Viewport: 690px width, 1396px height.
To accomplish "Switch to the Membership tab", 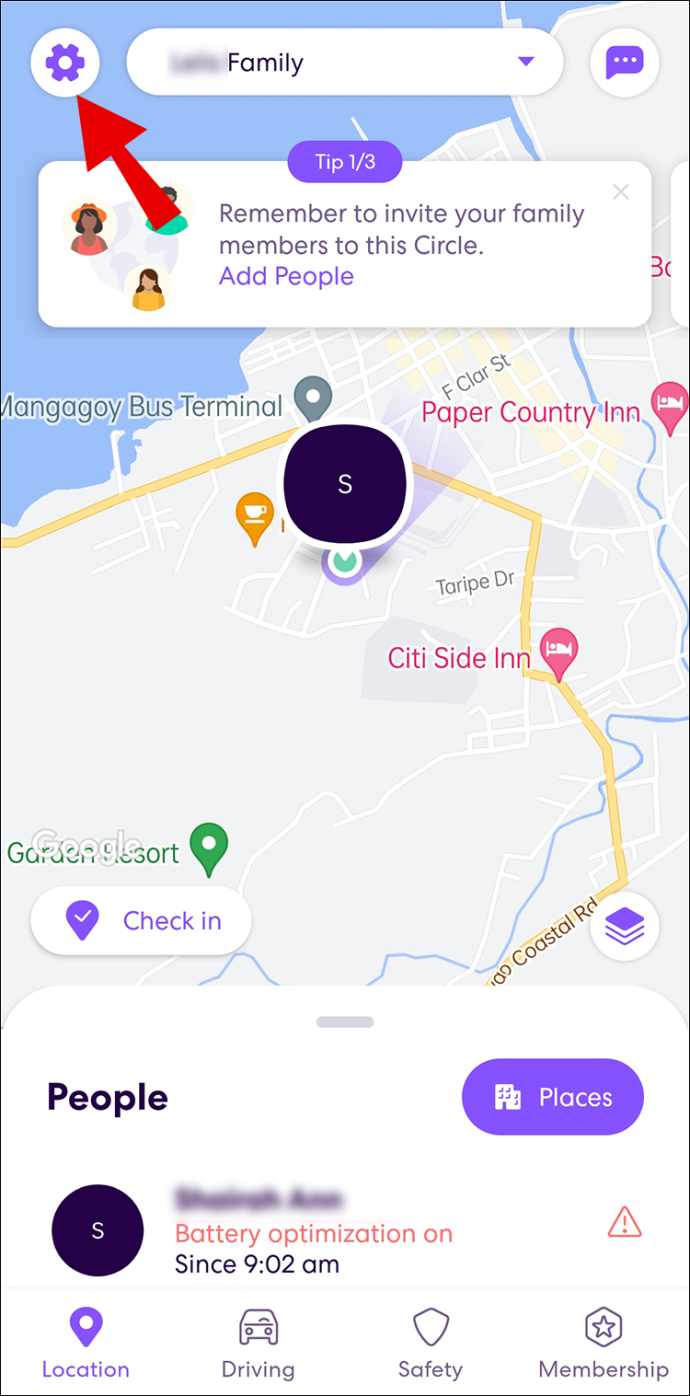I will (603, 1345).
